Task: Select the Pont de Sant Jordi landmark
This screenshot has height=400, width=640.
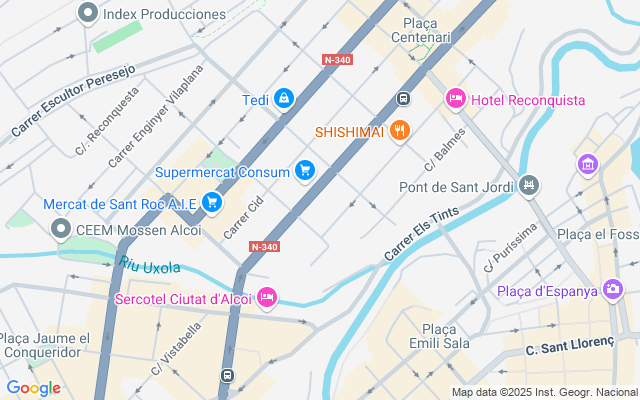Action: click(529, 185)
